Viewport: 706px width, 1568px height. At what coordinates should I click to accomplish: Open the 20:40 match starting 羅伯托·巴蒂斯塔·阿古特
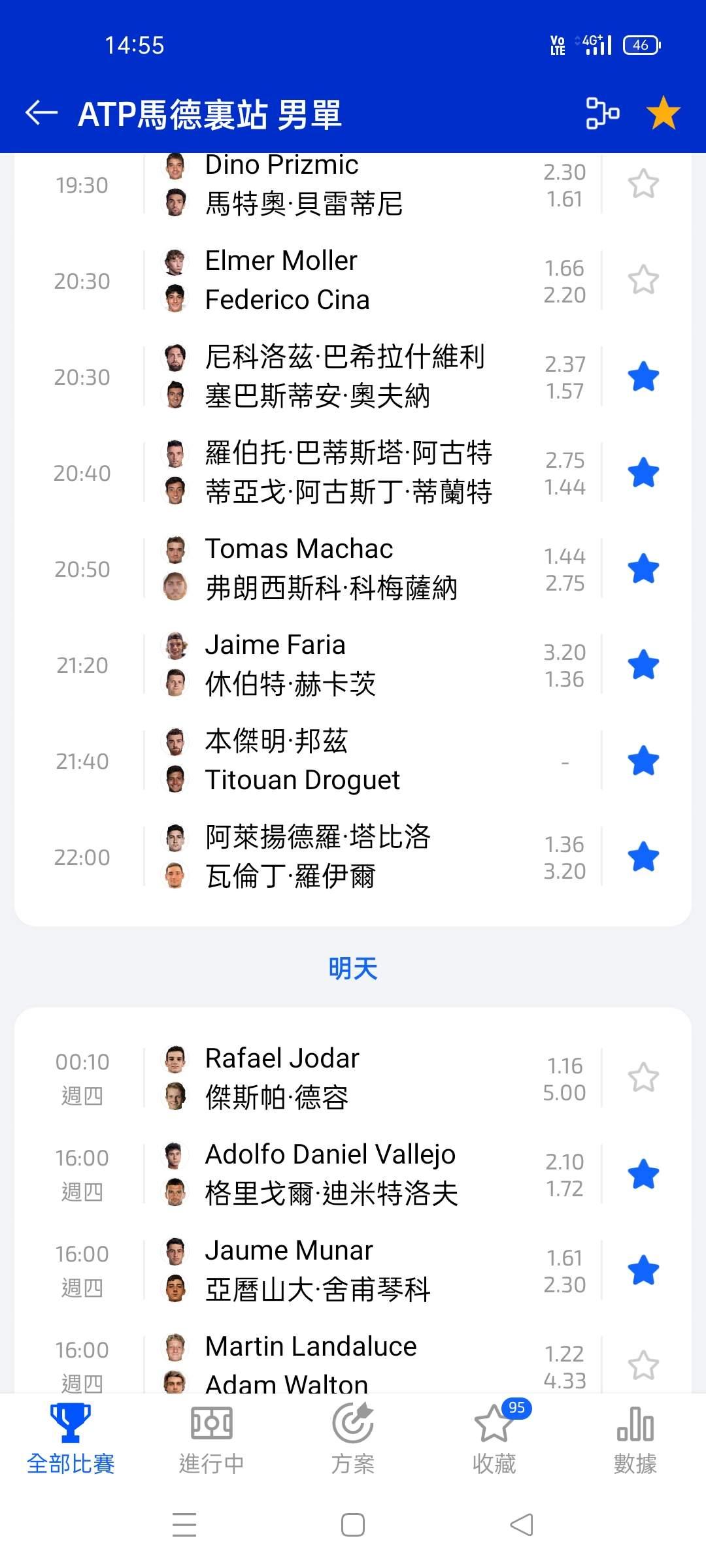[348, 472]
